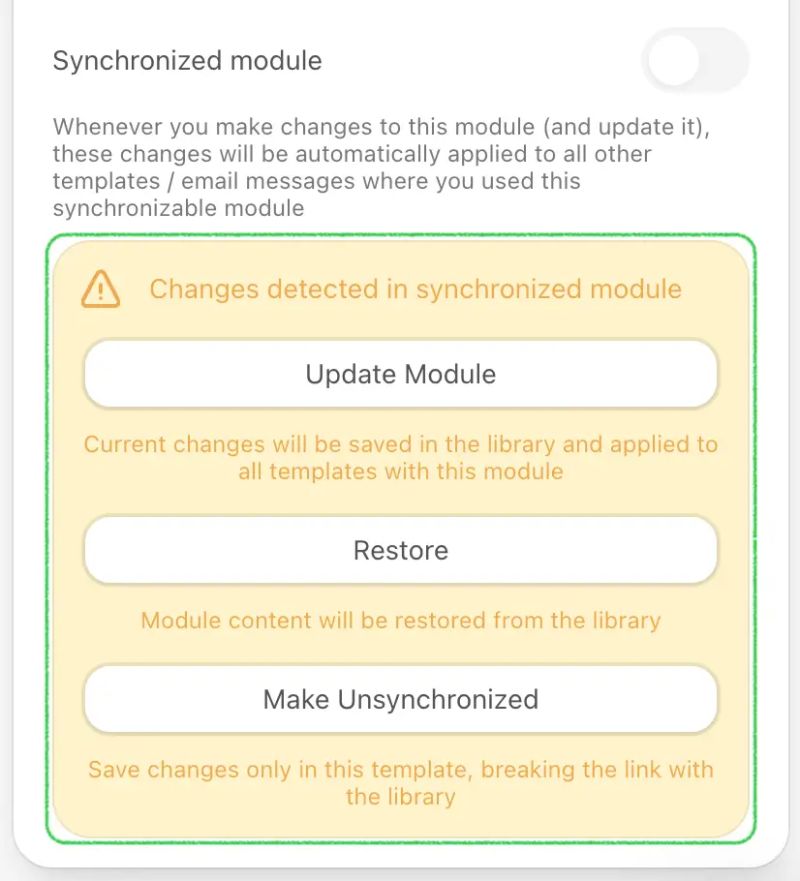Viewport: 800px width, 881px height.
Task: Tap the Update Module button
Action: (x=400, y=374)
